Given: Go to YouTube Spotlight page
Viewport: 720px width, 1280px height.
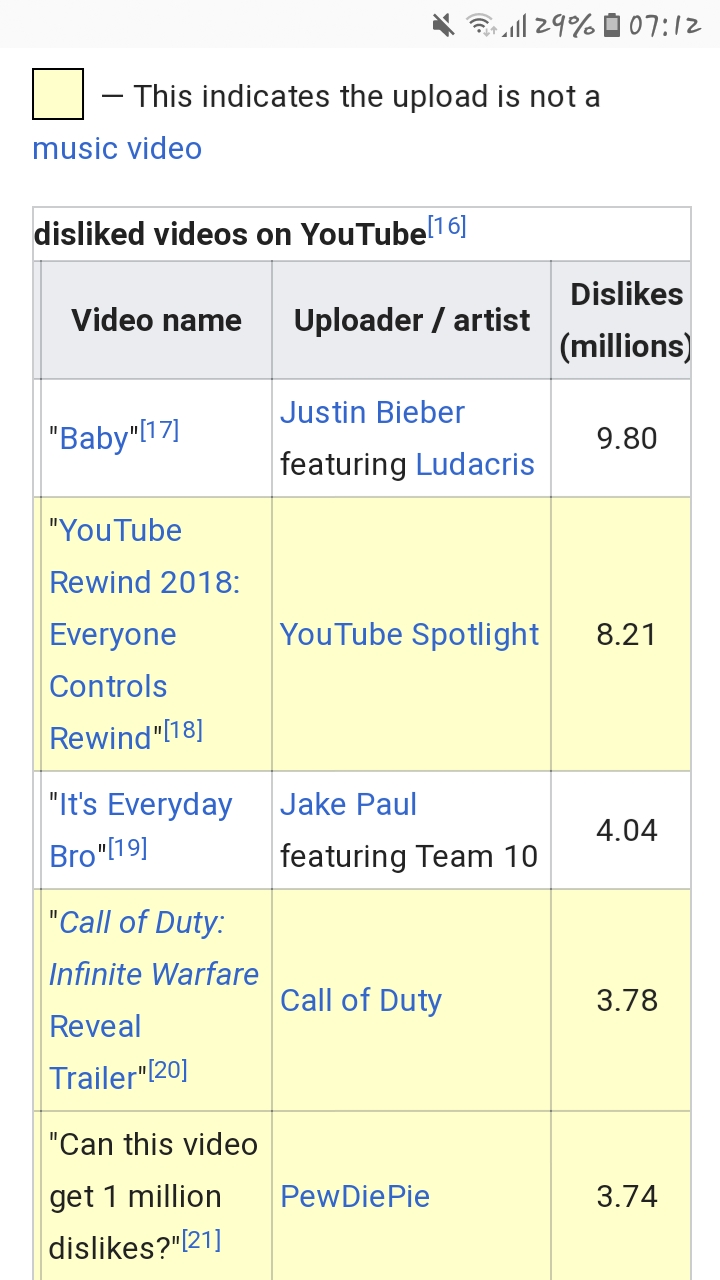Looking at the screenshot, I should click(x=409, y=634).
